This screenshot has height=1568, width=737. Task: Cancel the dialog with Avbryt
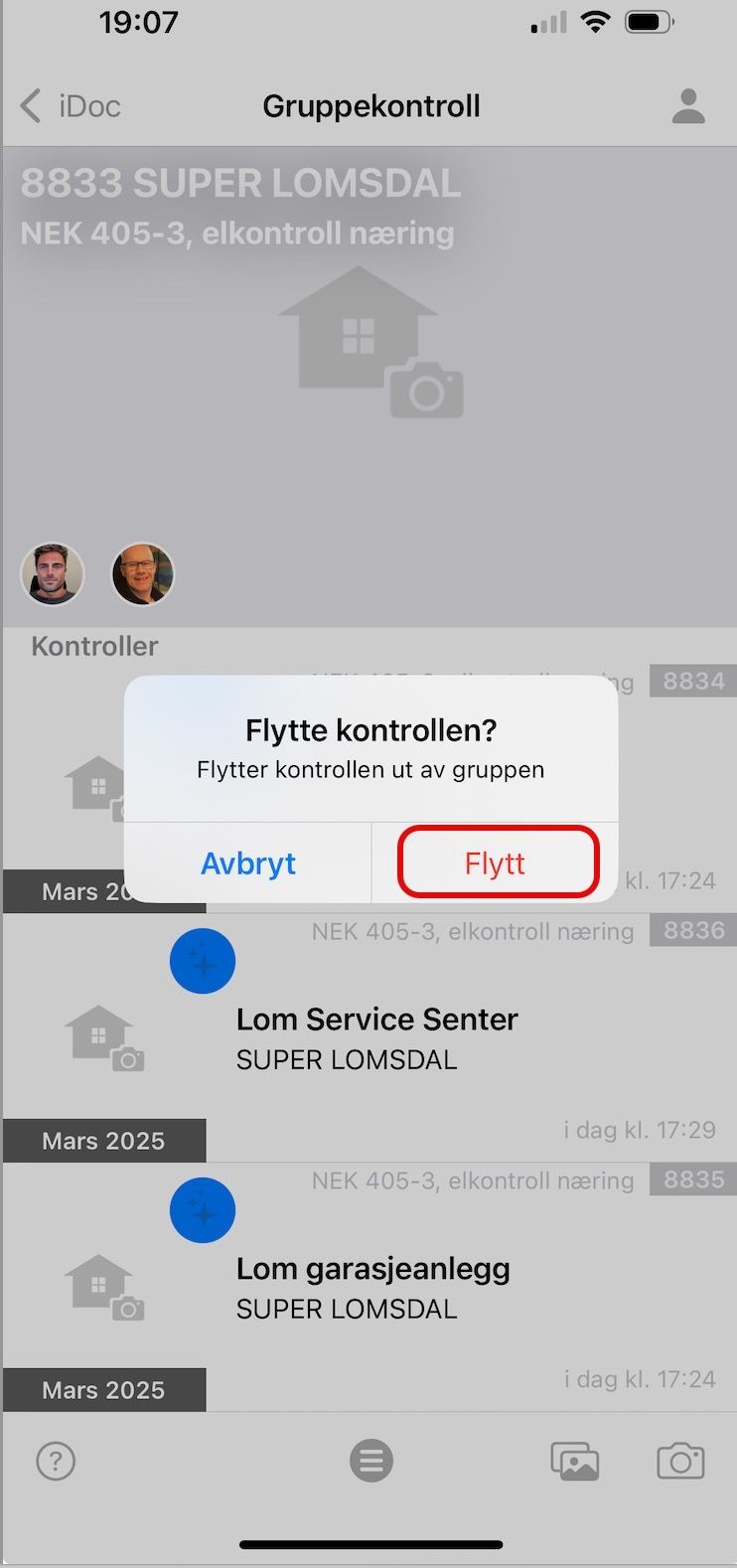pos(248,862)
